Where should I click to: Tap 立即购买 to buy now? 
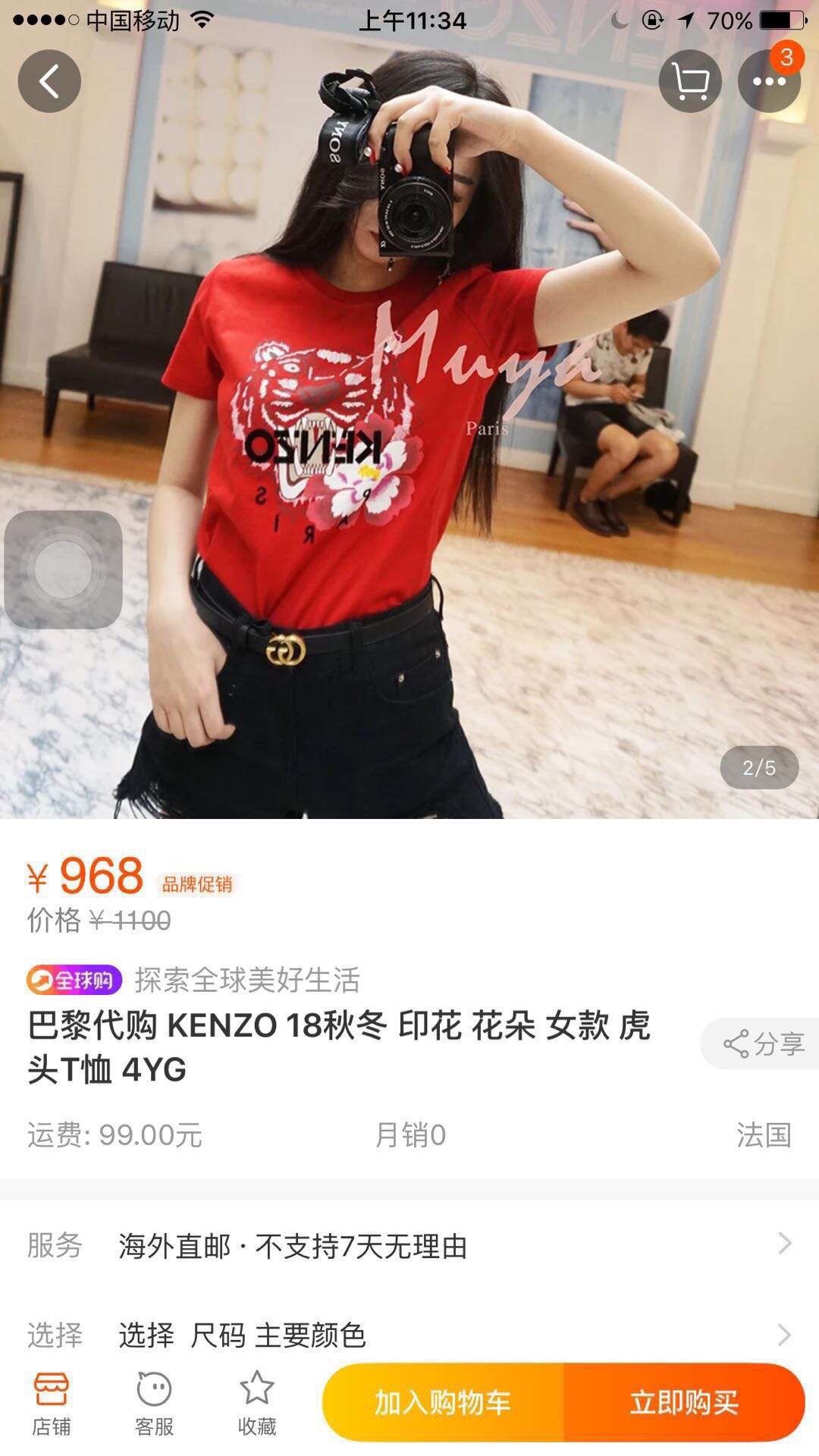(684, 1403)
